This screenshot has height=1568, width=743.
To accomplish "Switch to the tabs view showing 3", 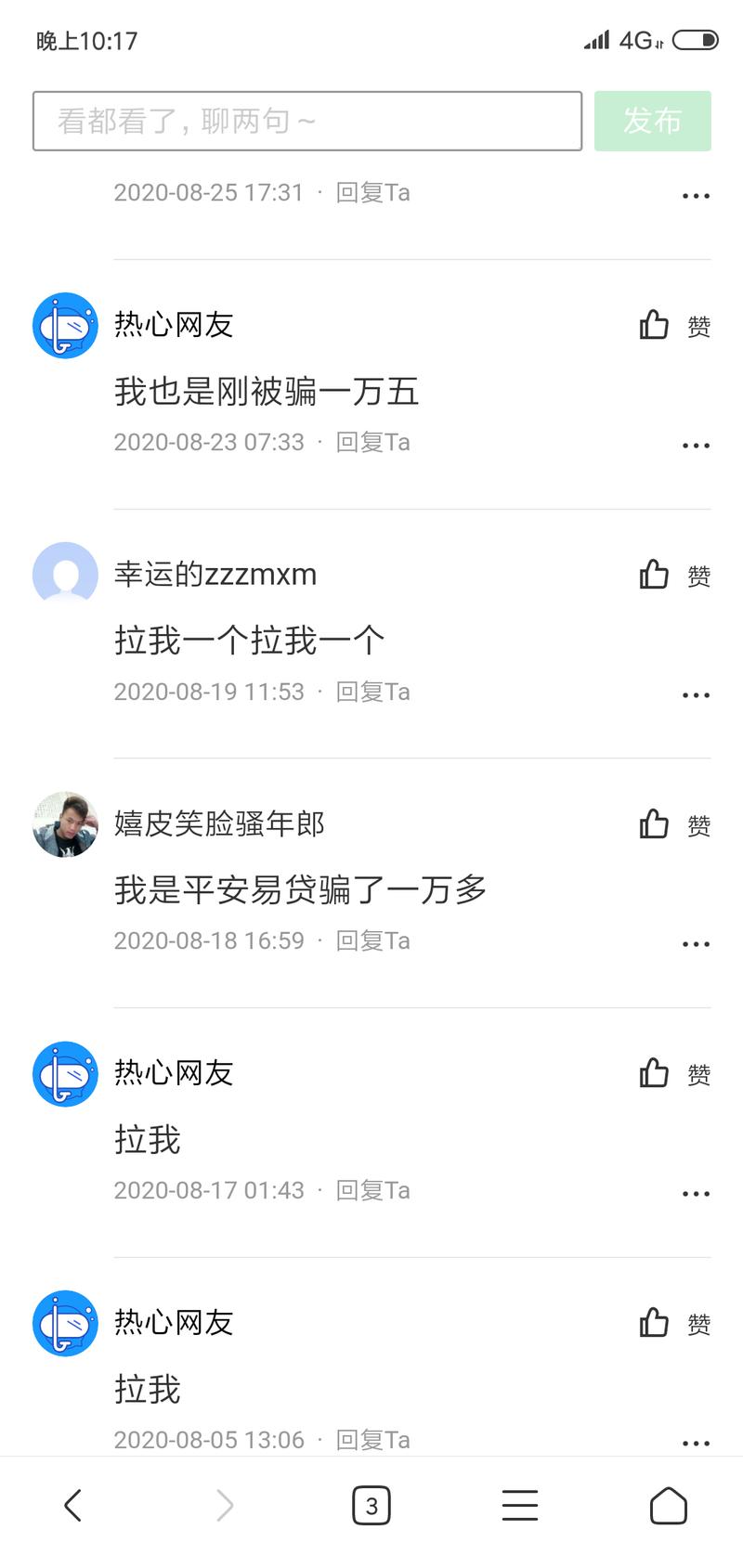I will [x=371, y=1504].
